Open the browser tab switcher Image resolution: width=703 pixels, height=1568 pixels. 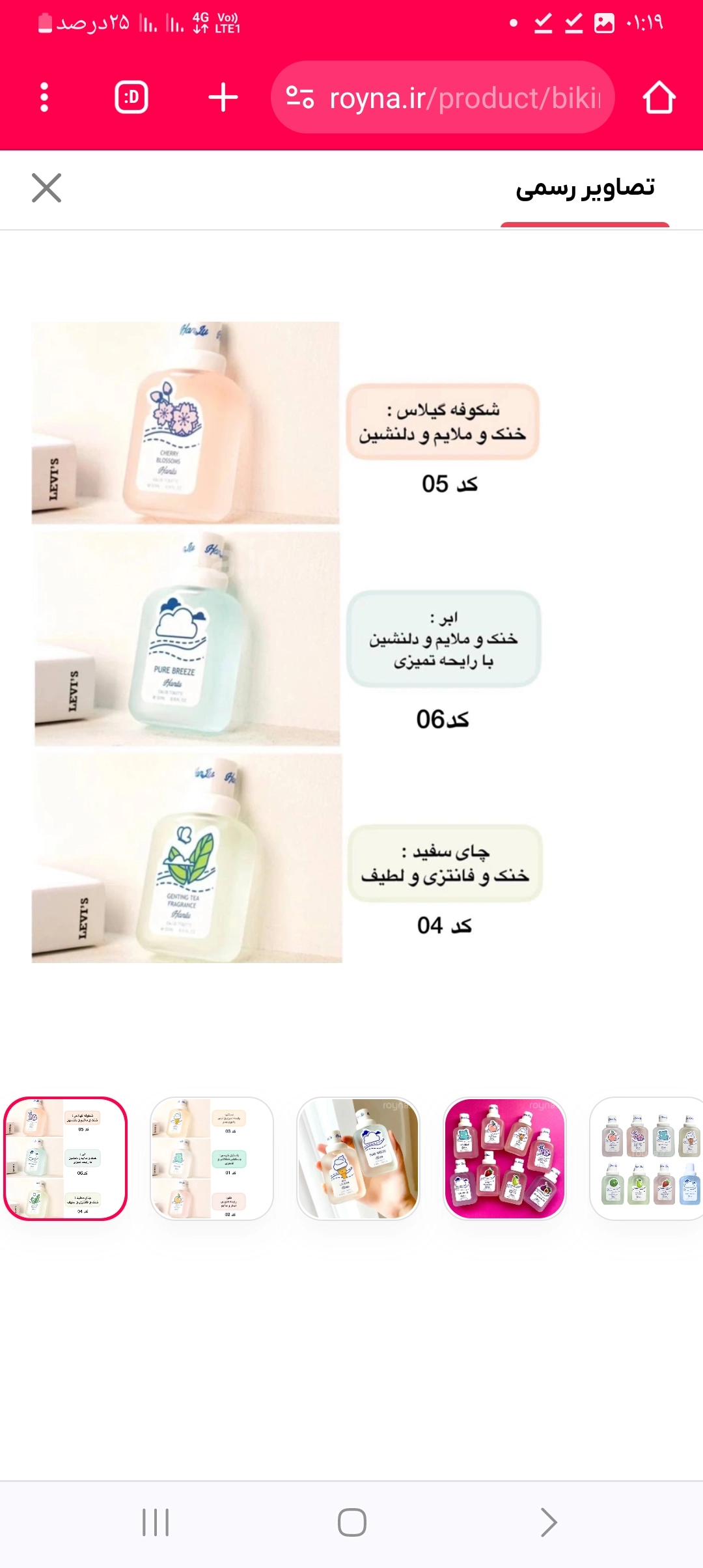coord(131,97)
